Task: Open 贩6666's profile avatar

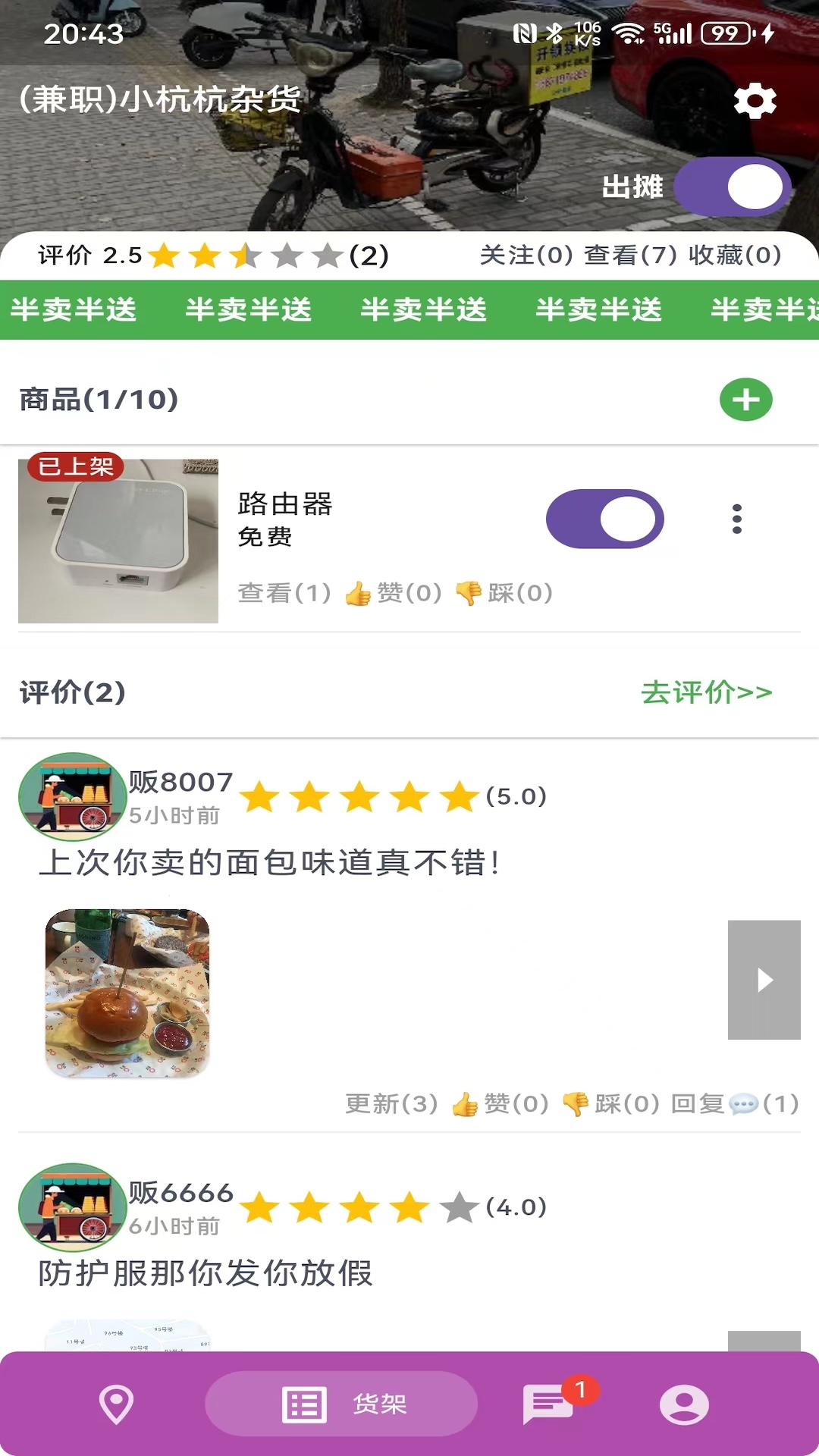Action: tap(72, 1207)
